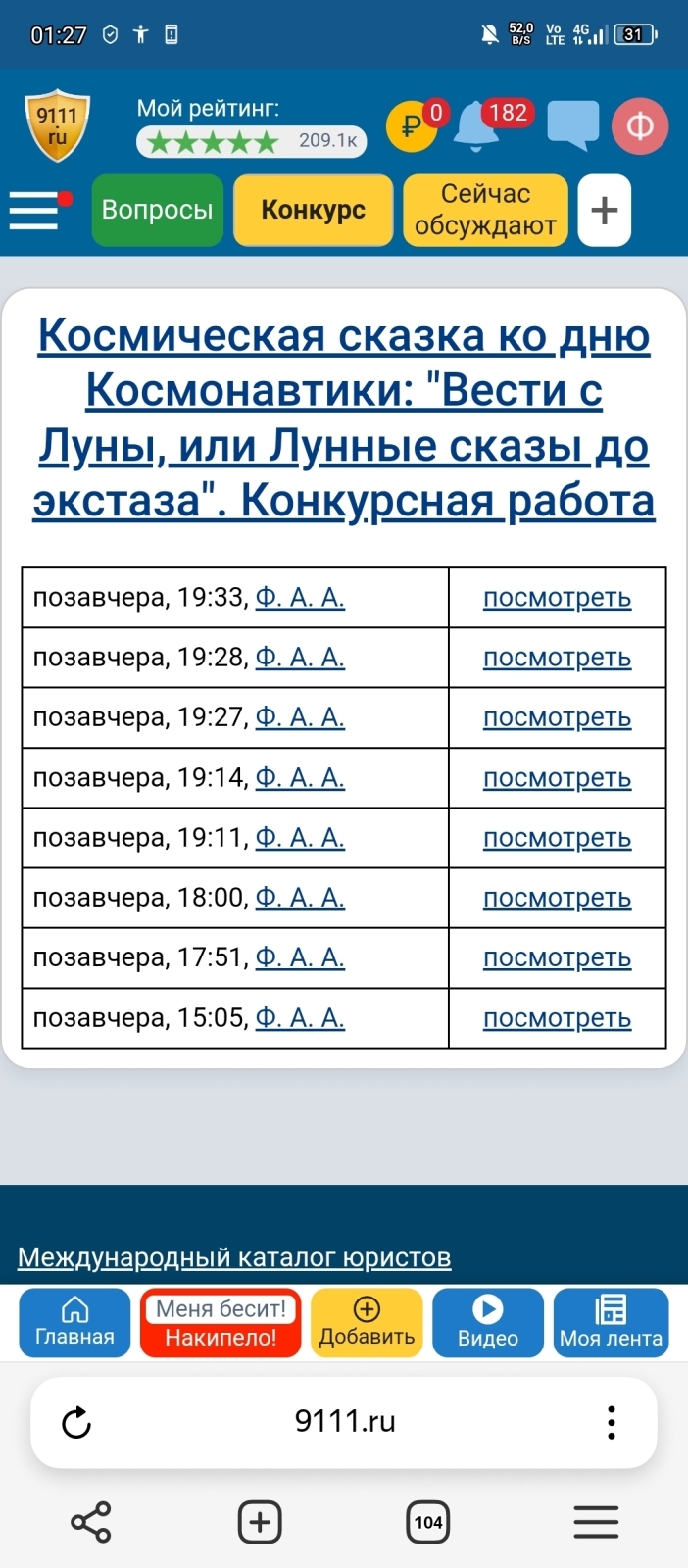
Task: Open the Вопросы section
Action: click(x=158, y=210)
